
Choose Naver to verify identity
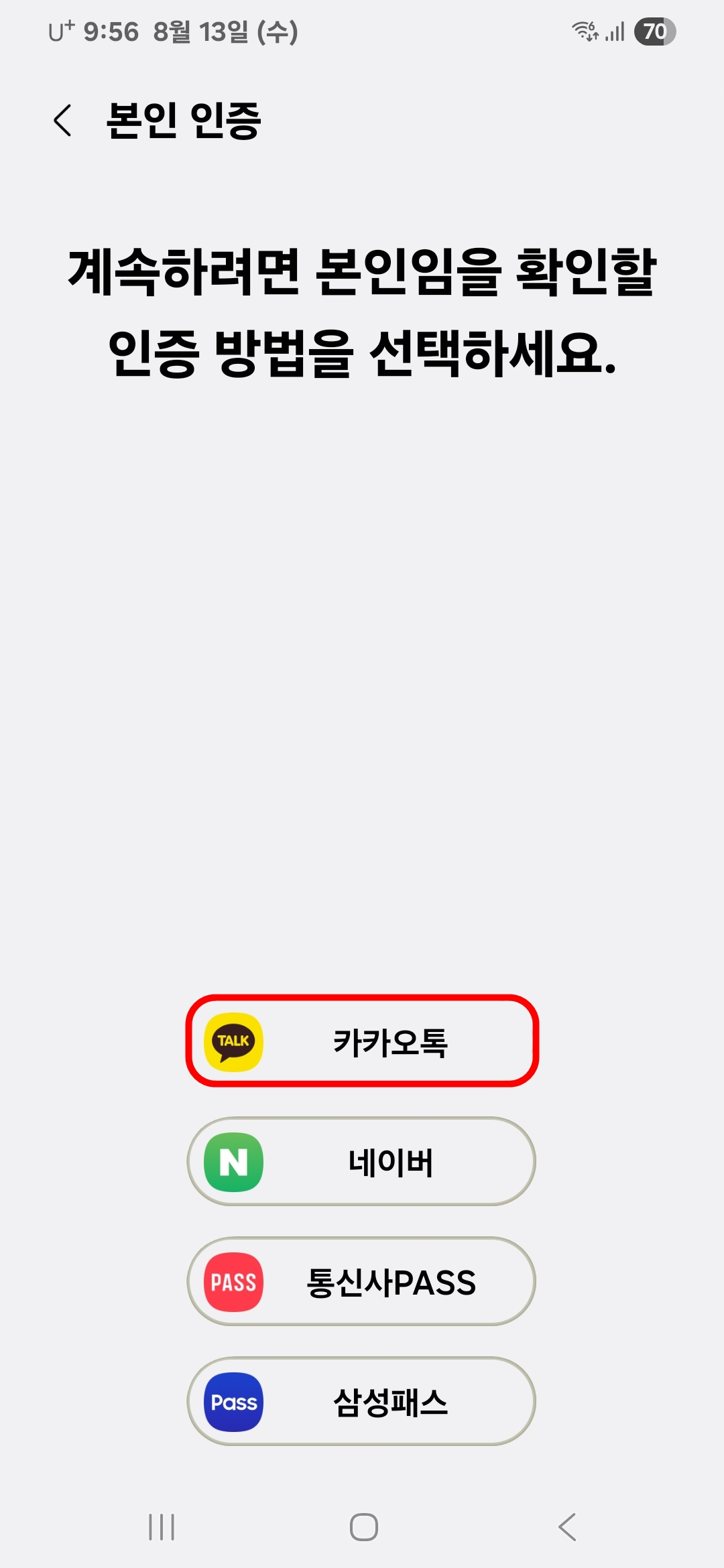(362, 1163)
